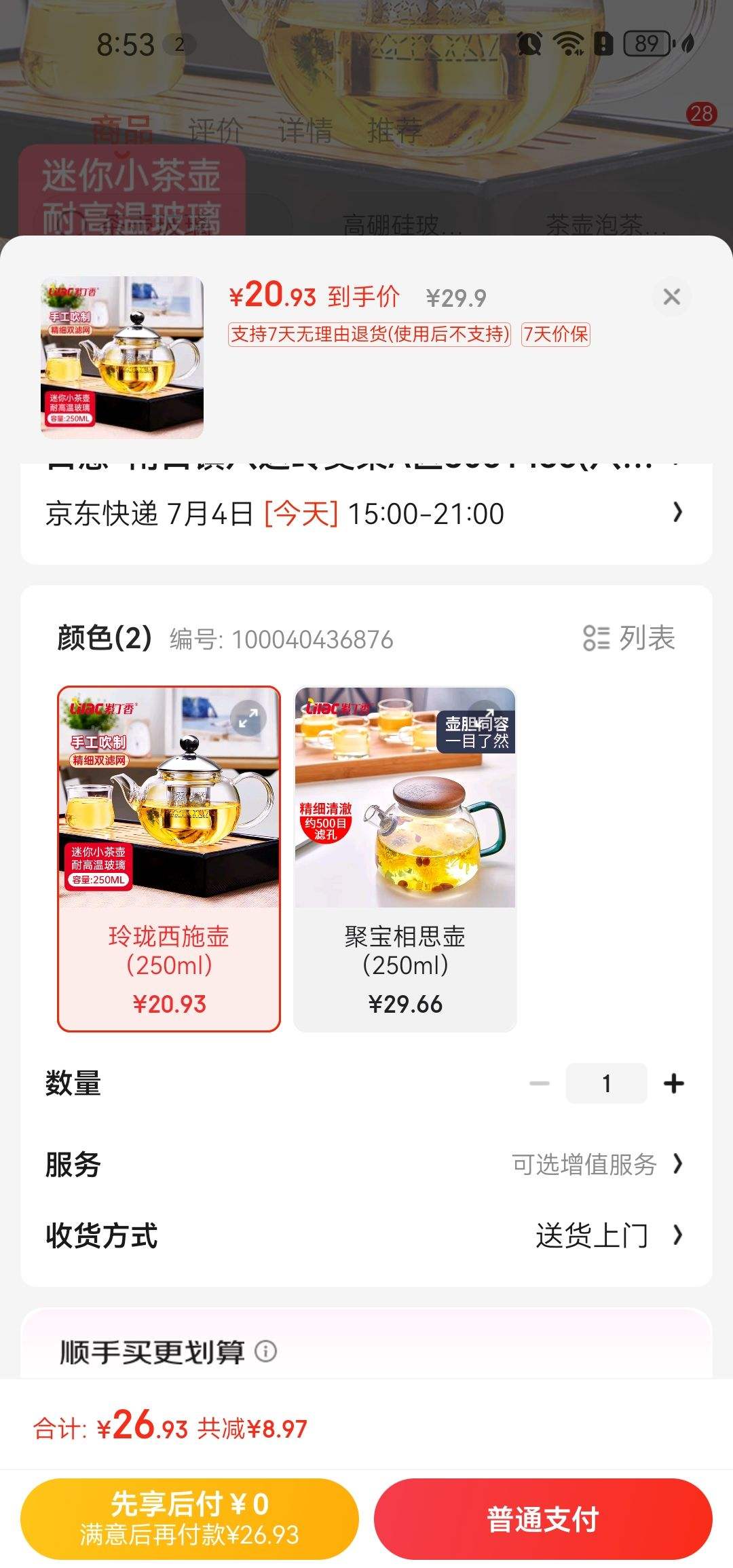Decrease quantity with the minus button

(540, 1083)
